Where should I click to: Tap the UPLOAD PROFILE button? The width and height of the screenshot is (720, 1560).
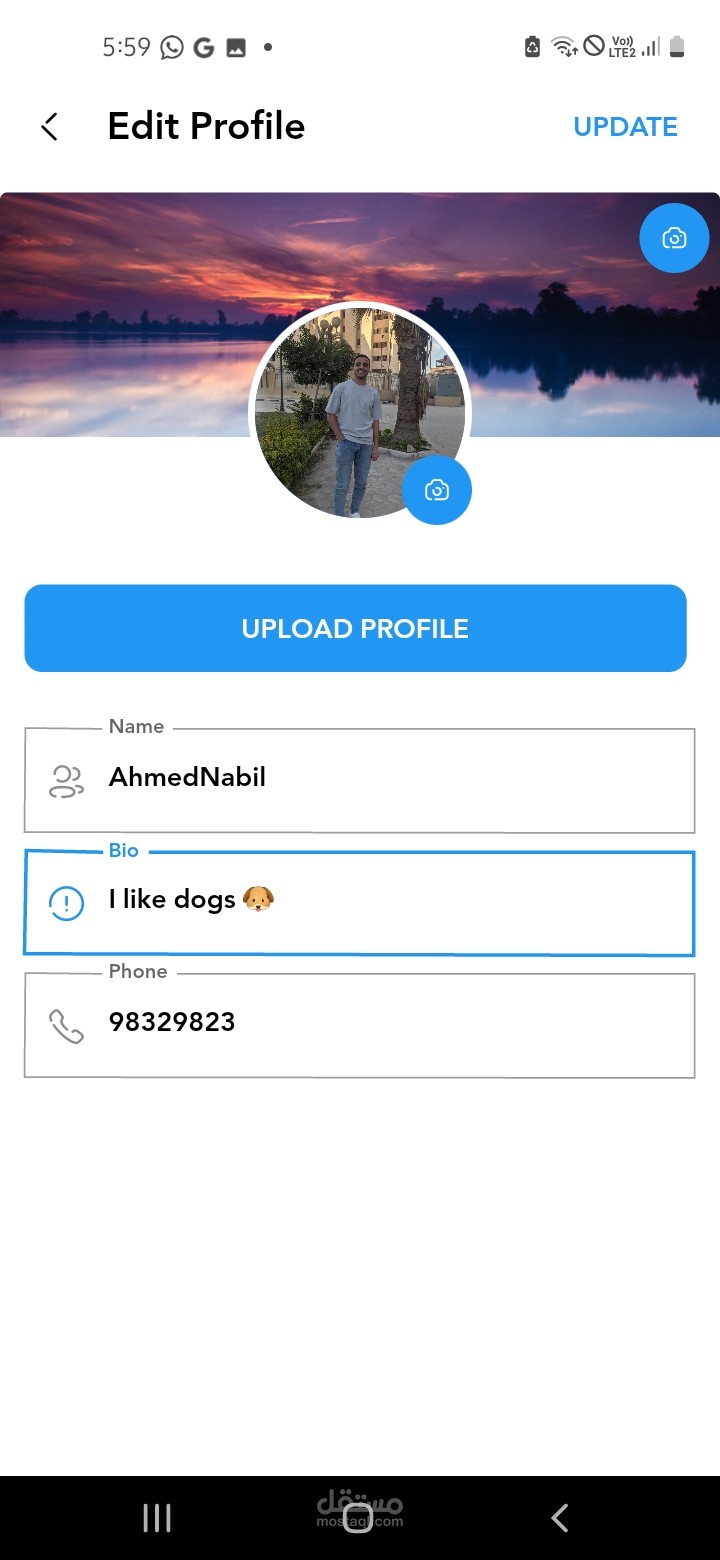point(355,628)
